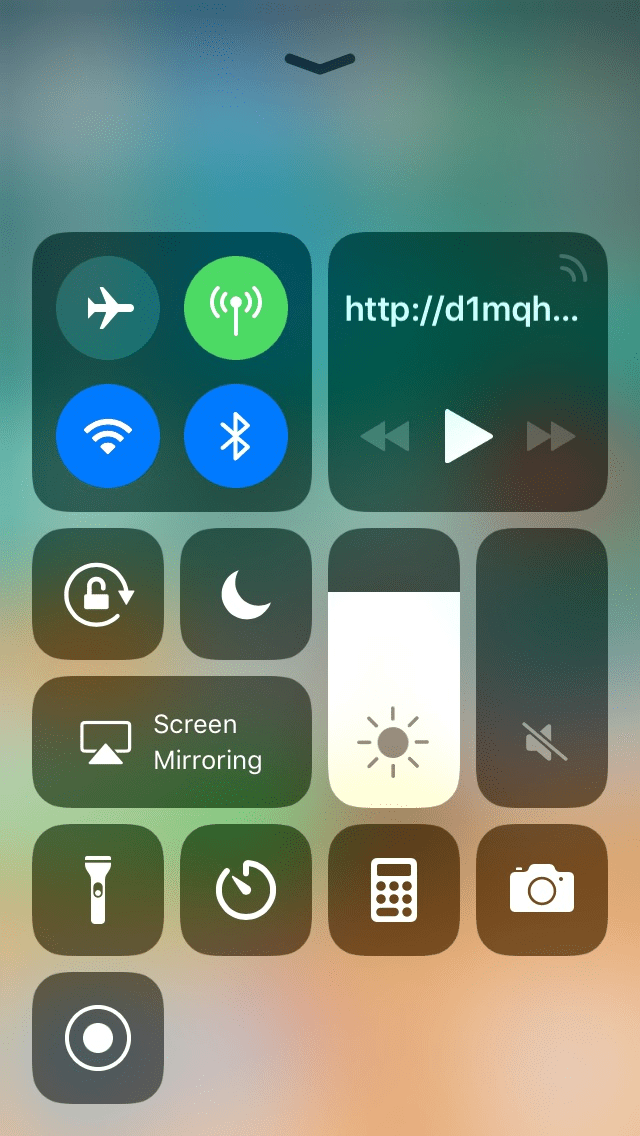Open the Timer
The image size is (640, 1136).
click(246, 890)
